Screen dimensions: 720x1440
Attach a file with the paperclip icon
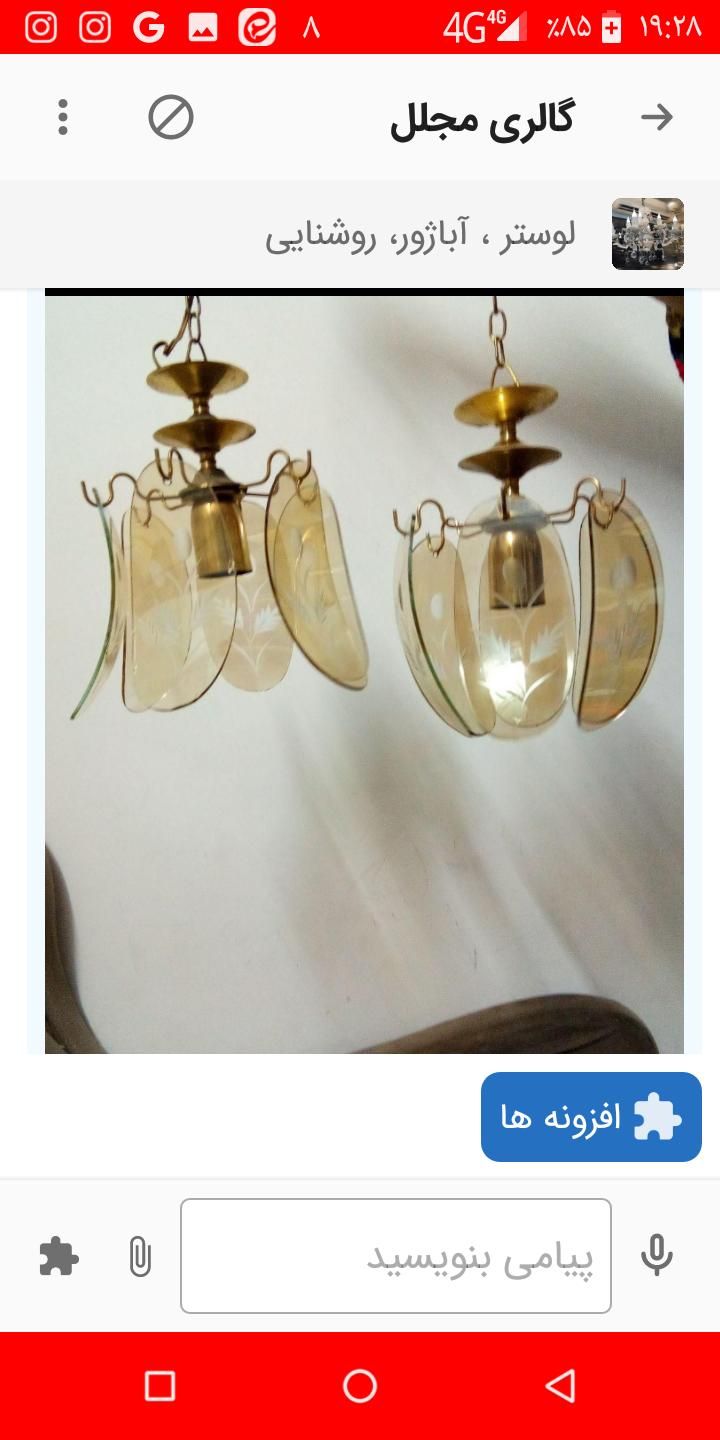click(x=140, y=1256)
